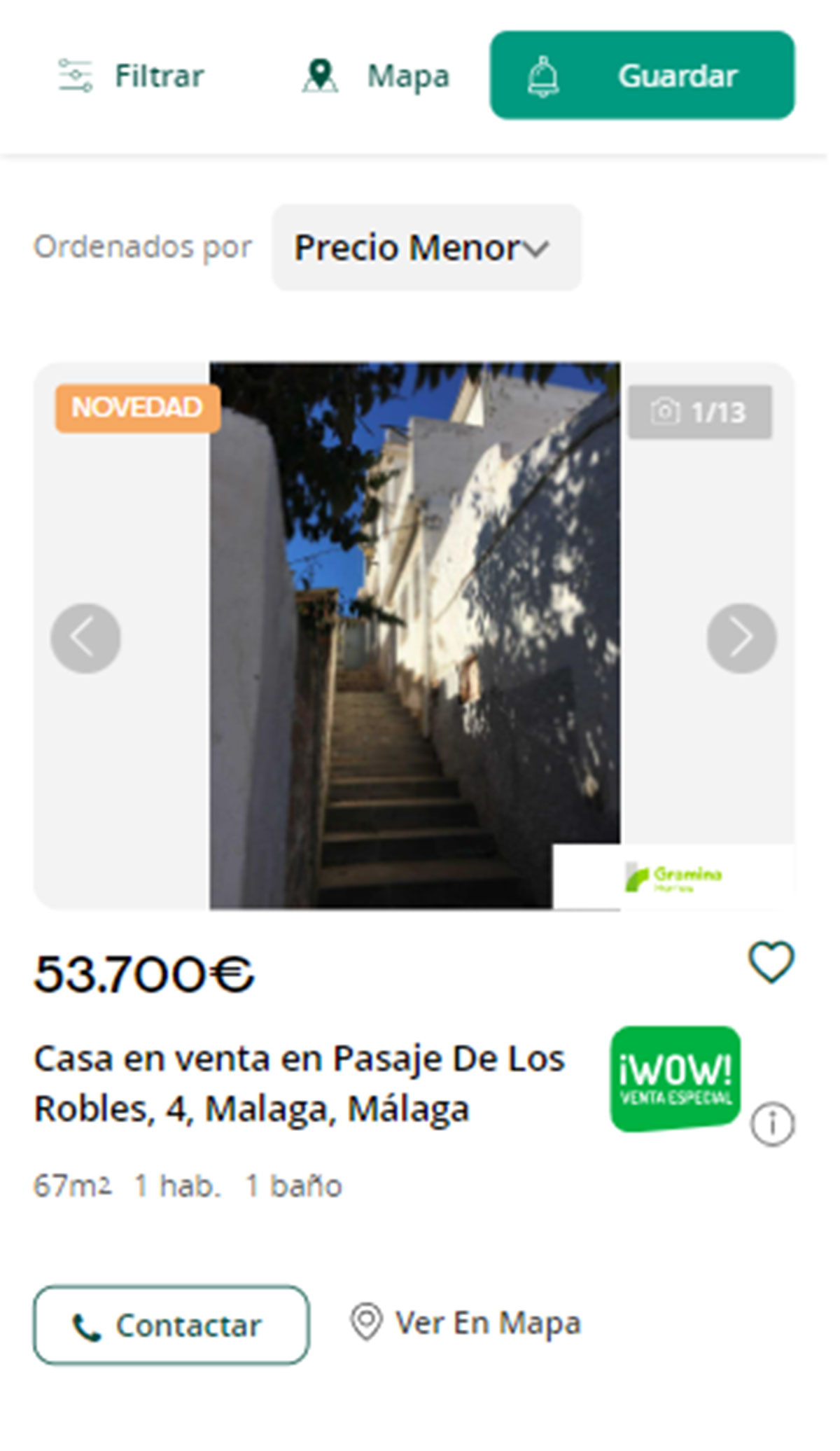The image size is (840, 1451).
Task: Open the Filtrar filter options
Action: 132,76
